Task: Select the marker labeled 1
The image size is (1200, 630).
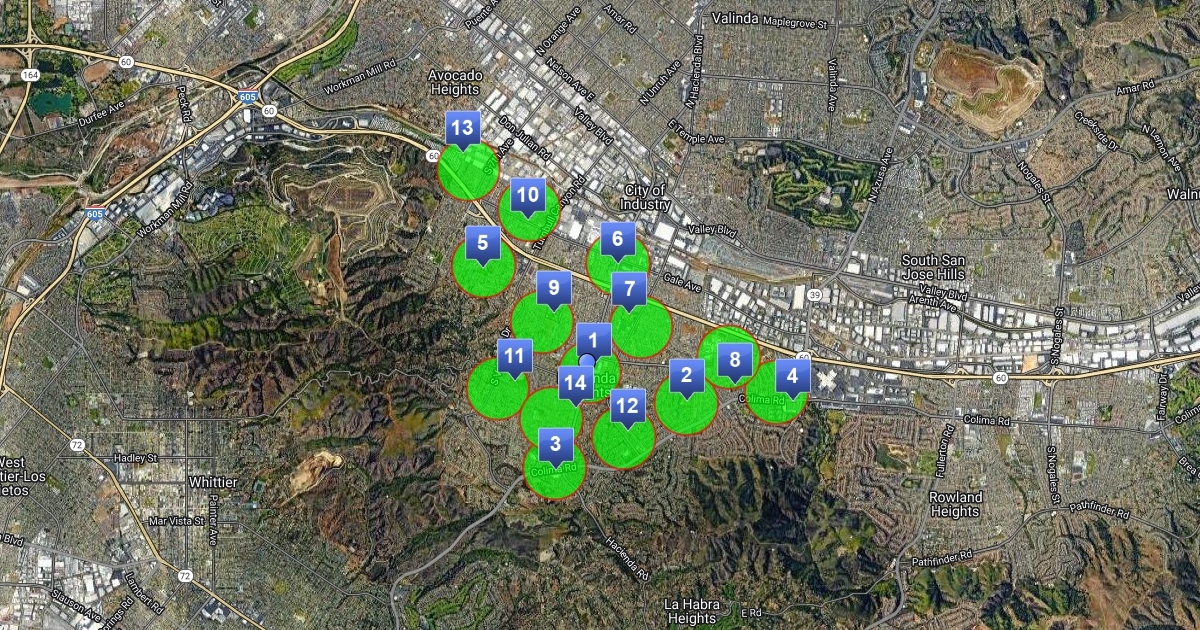Action: tap(593, 341)
